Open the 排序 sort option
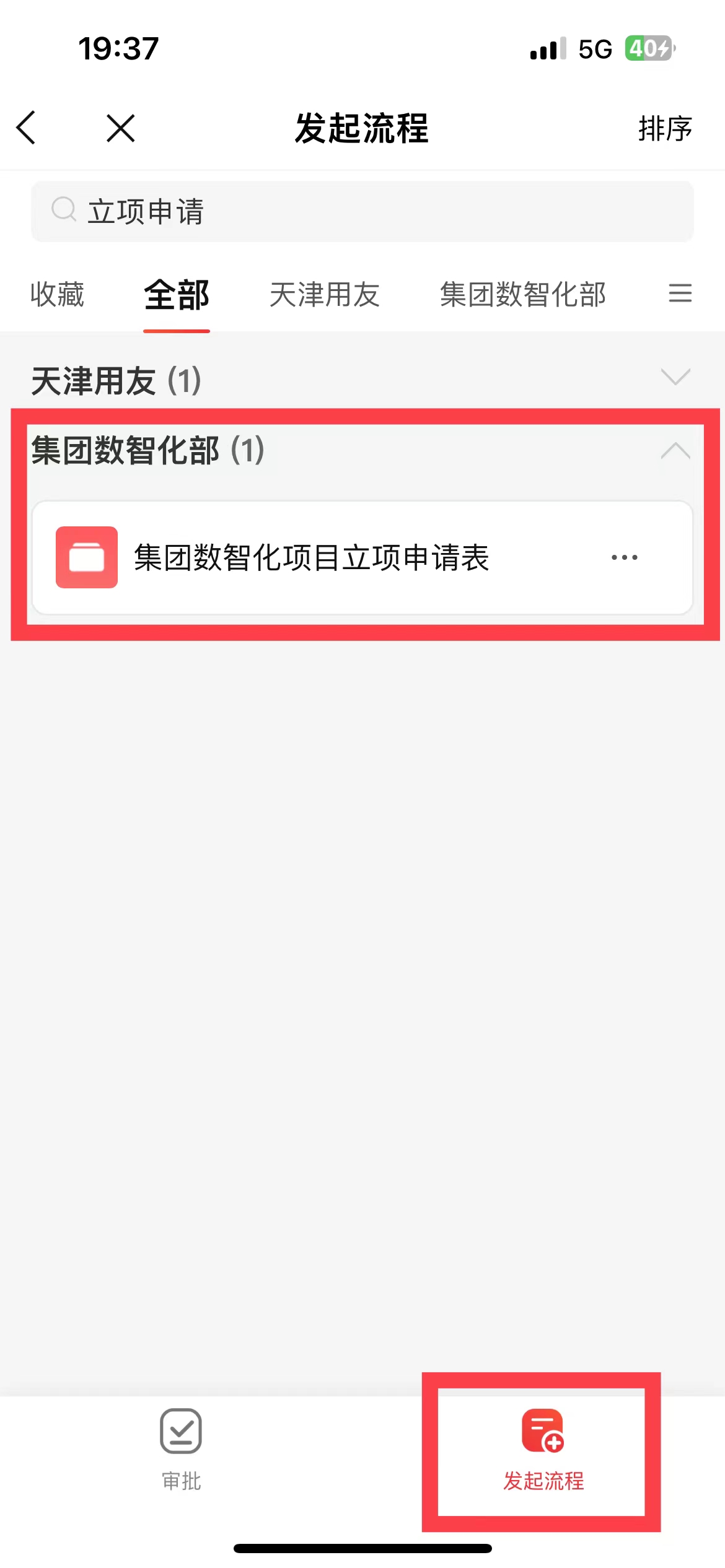This screenshot has height=1568, width=725. pyautogui.click(x=665, y=129)
